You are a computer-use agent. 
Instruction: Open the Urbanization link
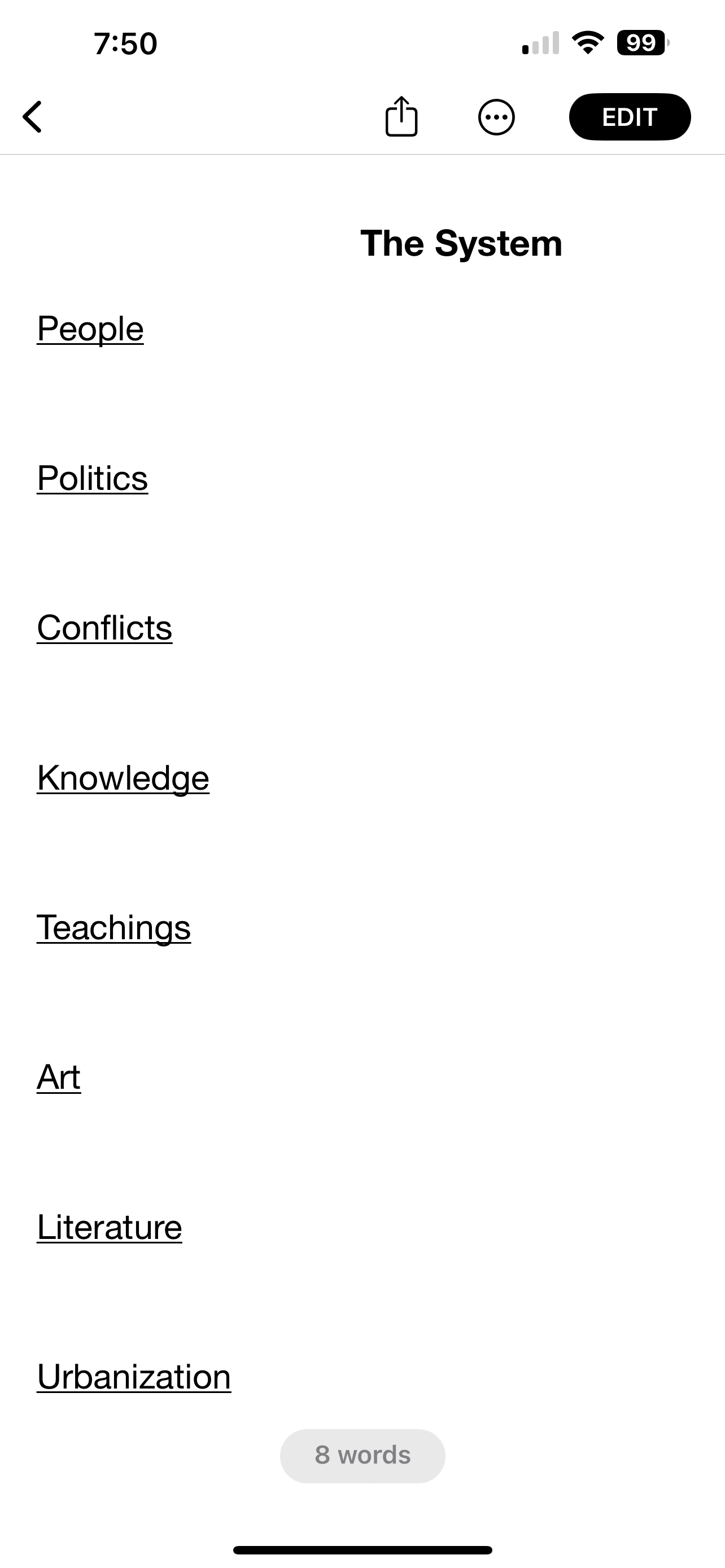(134, 1377)
